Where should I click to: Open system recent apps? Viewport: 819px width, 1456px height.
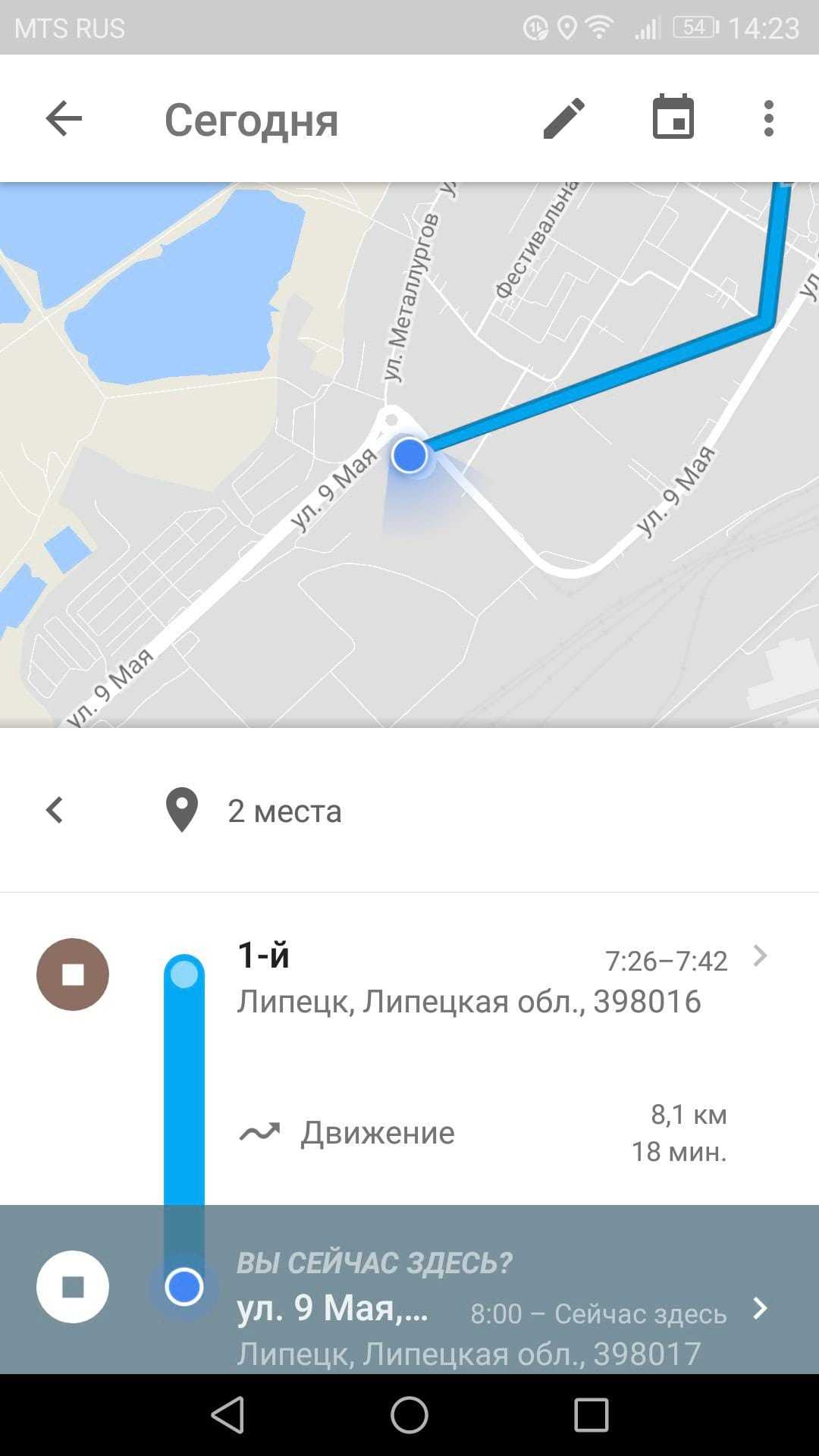[591, 1415]
